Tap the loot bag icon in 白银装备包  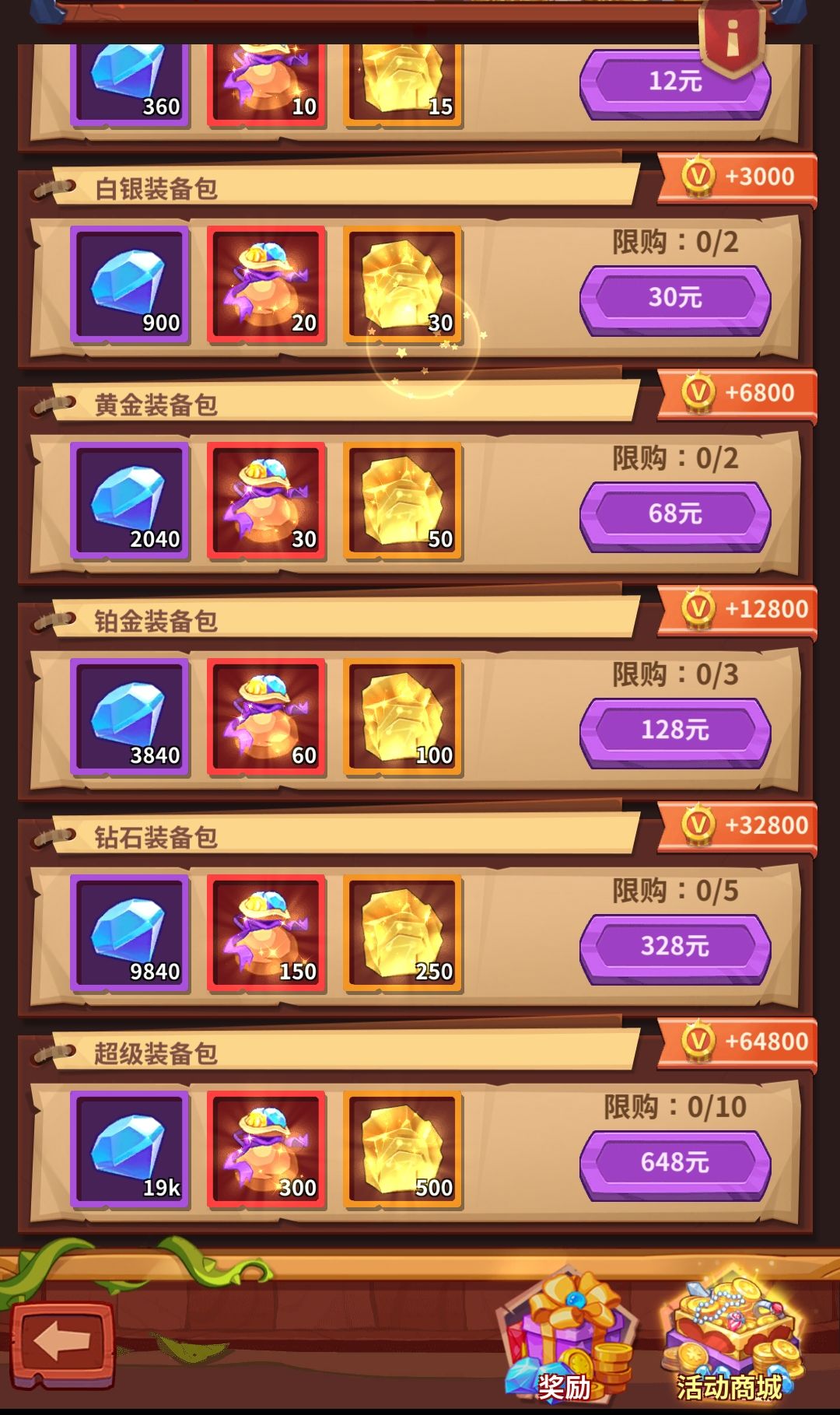click(x=267, y=282)
